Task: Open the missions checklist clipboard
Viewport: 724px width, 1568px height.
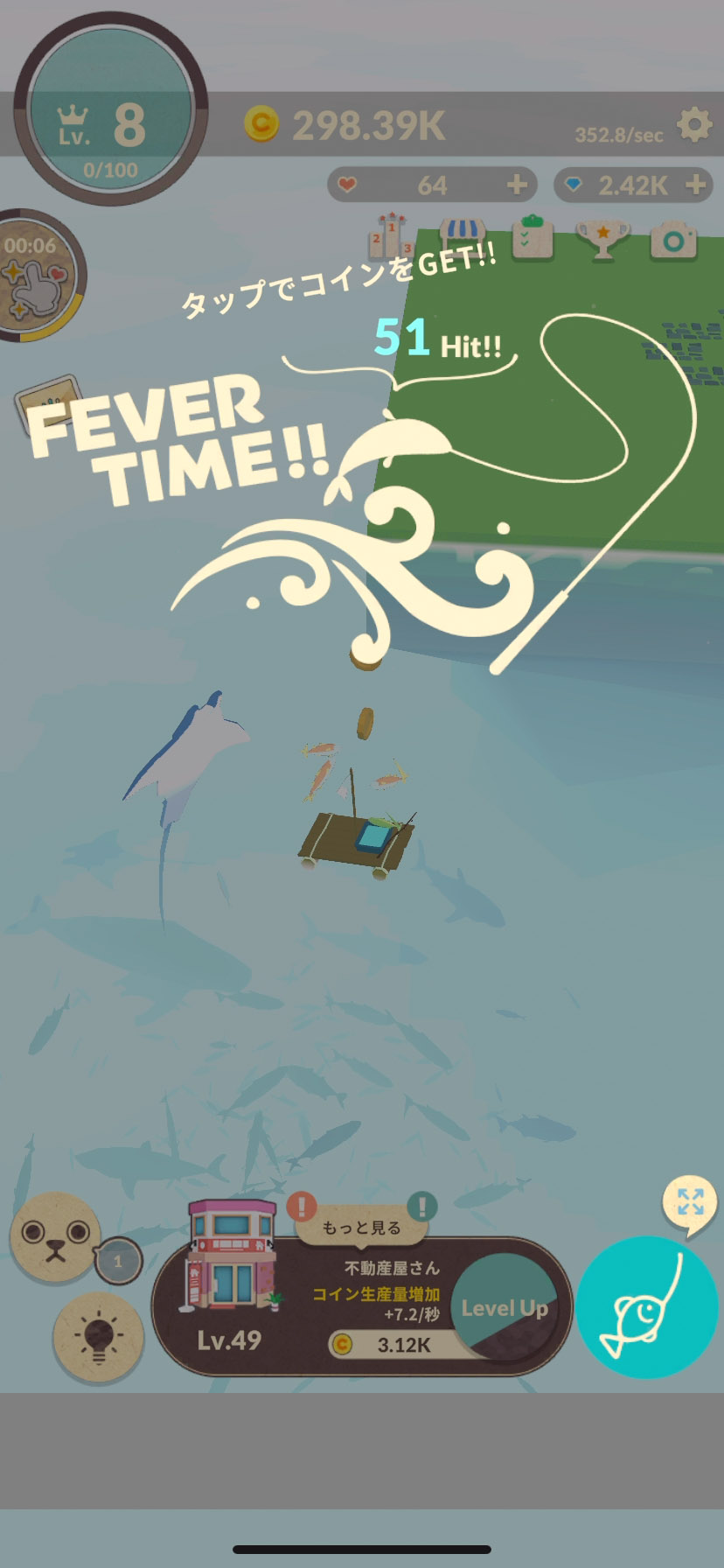Action: coord(532,237)
